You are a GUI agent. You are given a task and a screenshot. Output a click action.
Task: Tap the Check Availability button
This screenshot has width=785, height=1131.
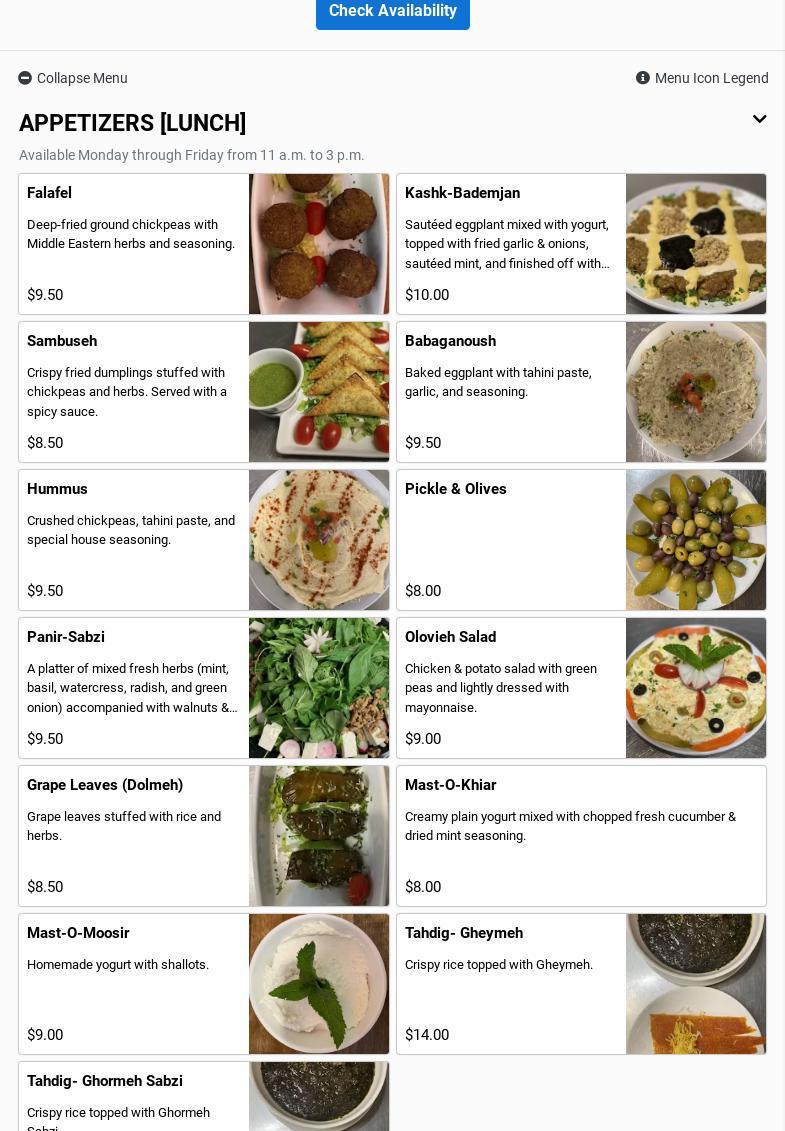tap(392, 11)
